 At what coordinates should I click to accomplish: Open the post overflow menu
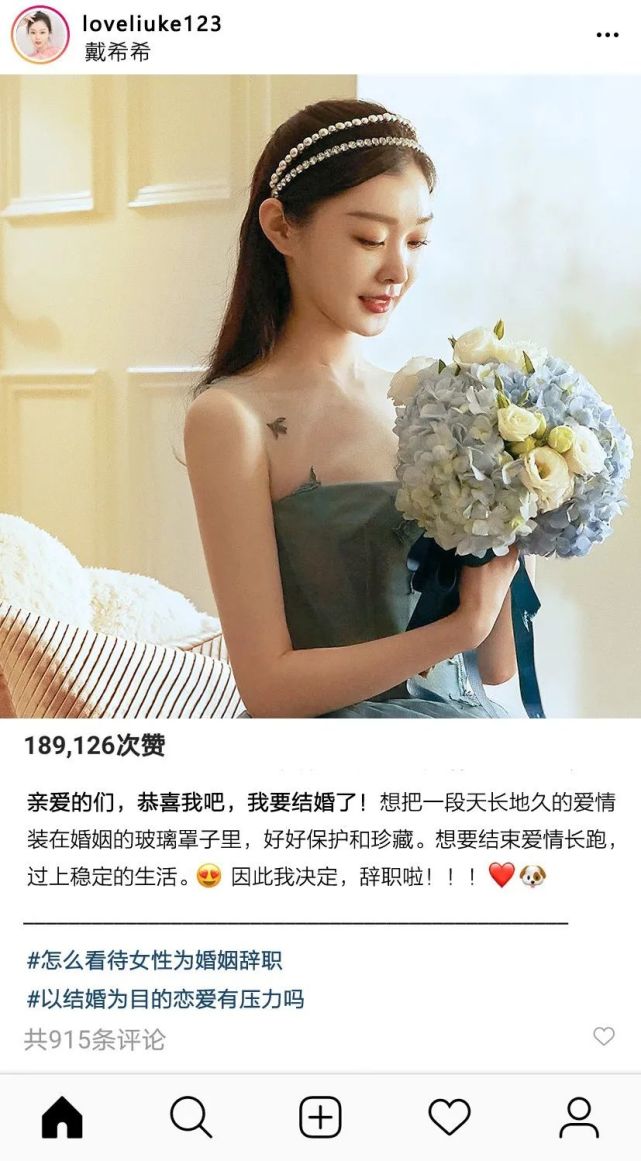pos(607,35)
